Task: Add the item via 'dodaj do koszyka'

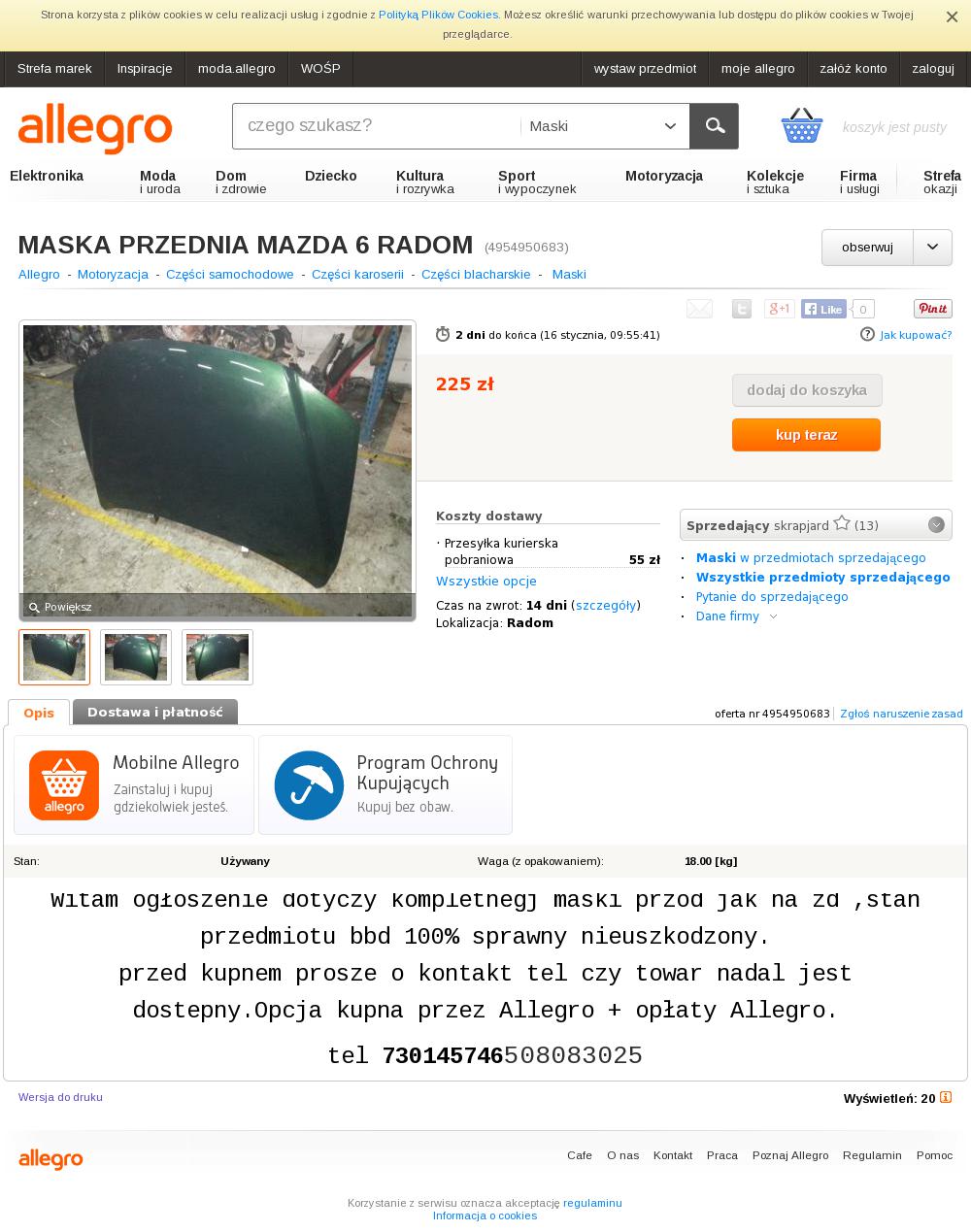Action: click(806, 390)
